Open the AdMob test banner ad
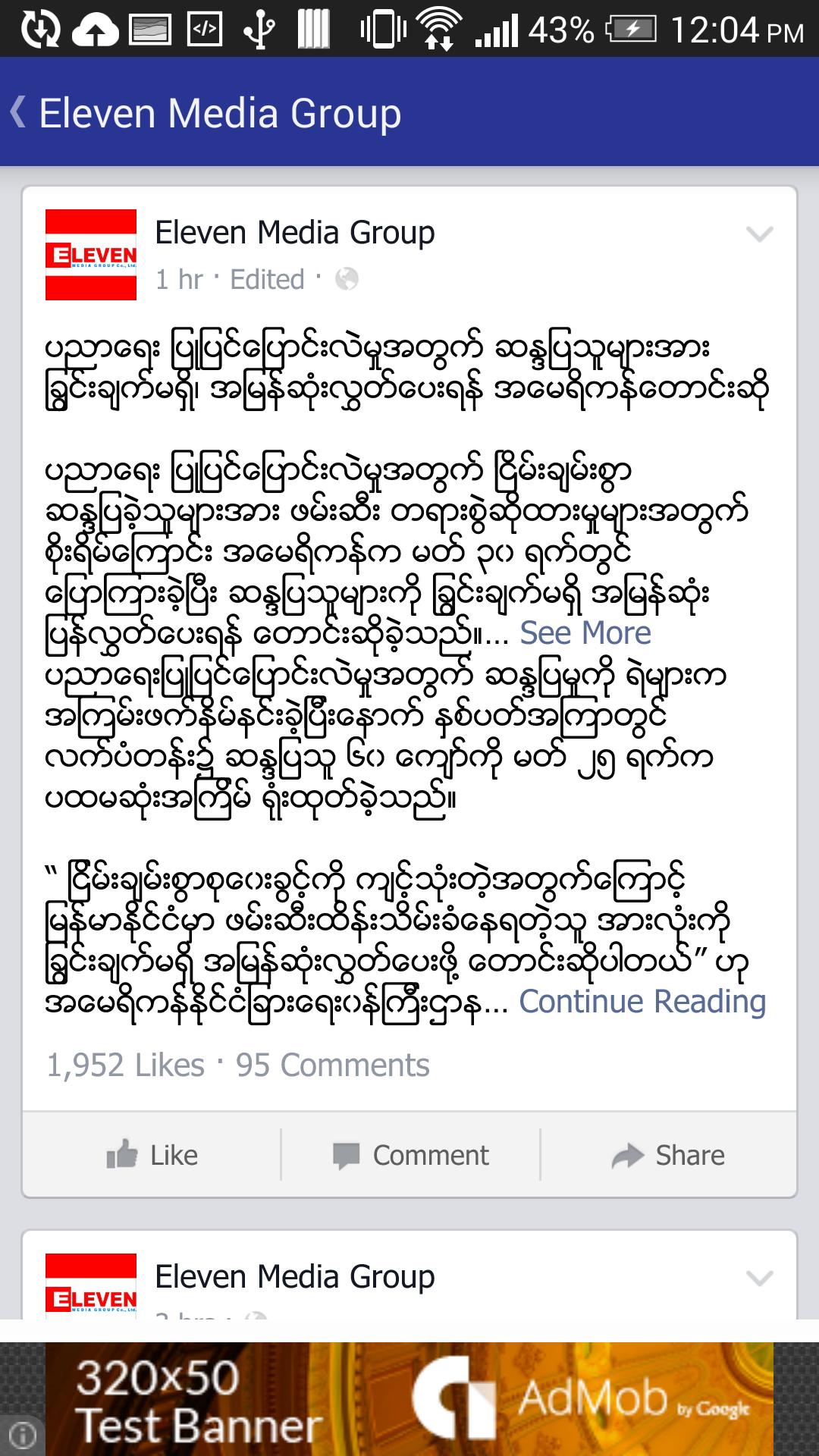 click(409, 1399)
